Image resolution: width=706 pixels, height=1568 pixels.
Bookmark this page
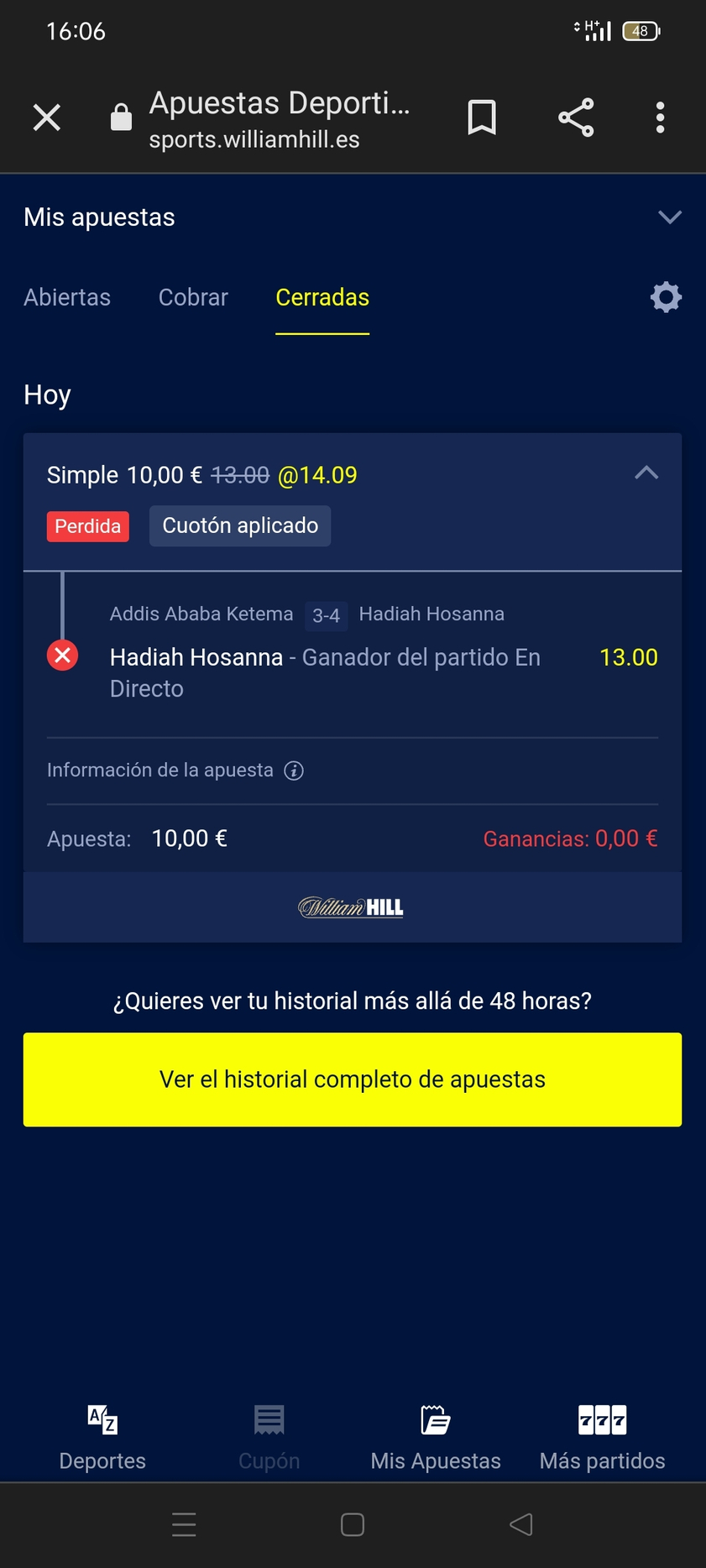click(482, 118)
